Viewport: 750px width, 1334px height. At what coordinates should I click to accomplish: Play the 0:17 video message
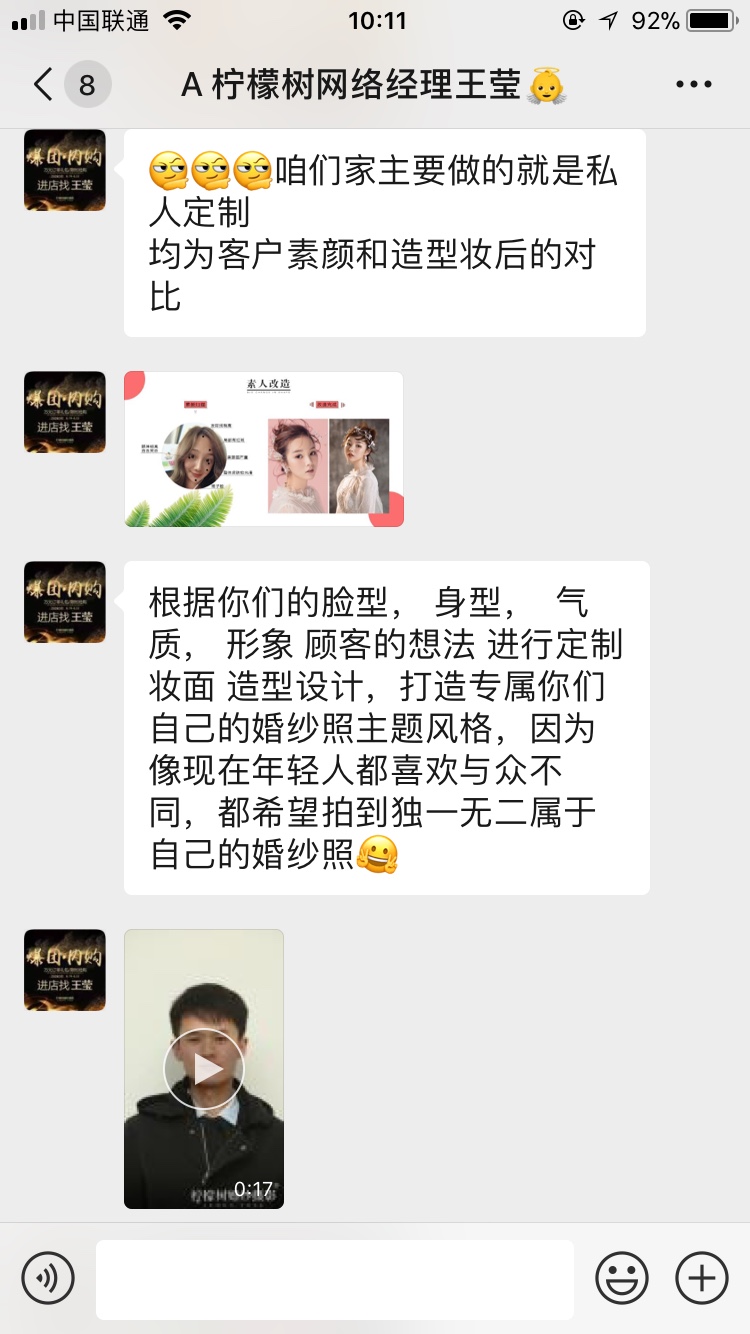204,1069
